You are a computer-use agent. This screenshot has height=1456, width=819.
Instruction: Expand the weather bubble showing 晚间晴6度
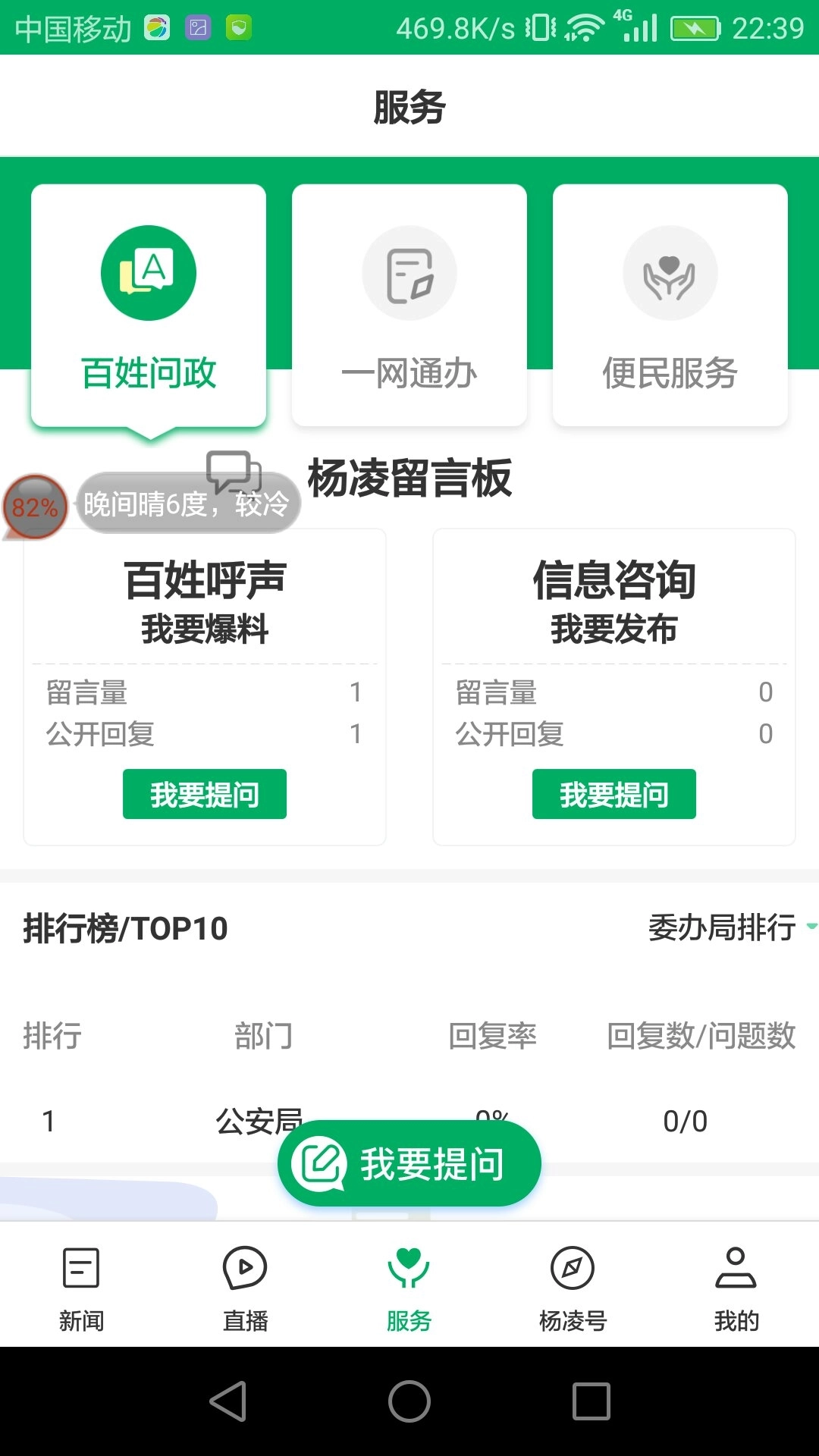(188, 502)
